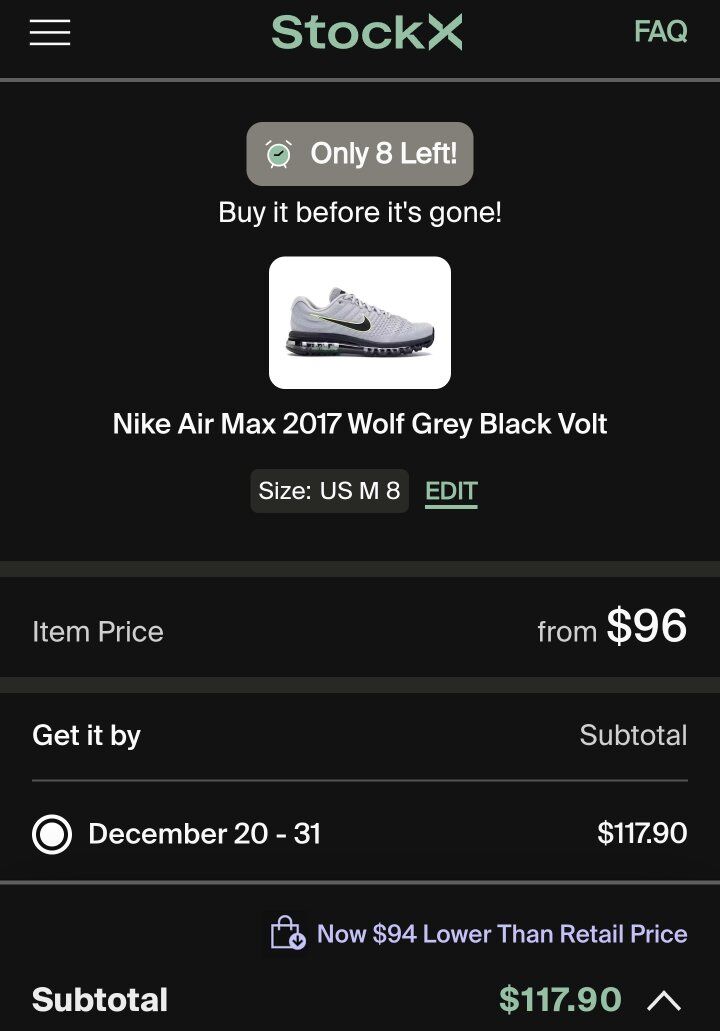
Task: Edit the shoe size
Action: [x=451, y=491]
